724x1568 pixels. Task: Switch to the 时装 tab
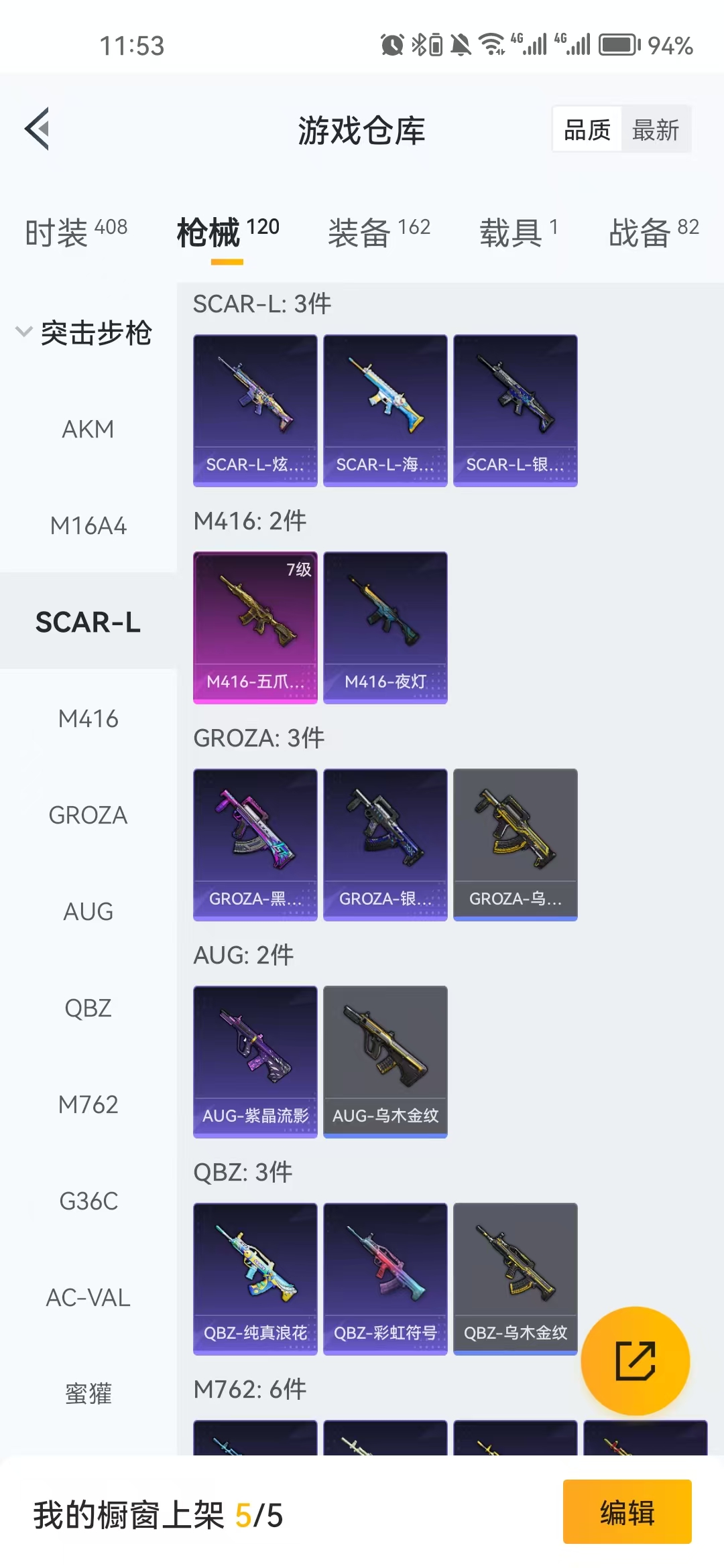76,233
